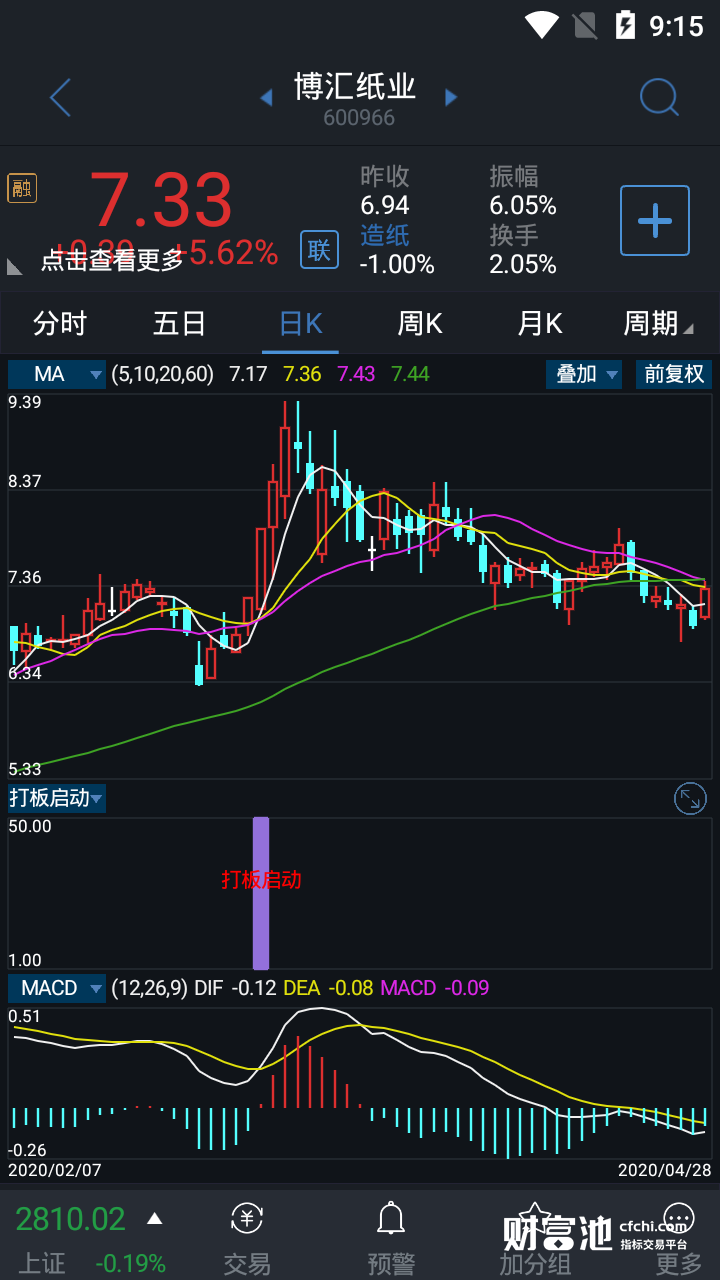Open the 叠加 overlay dropdown
Image resolution: width=720 pixels, height=1280 pixels.
click(x=584, y=374)
